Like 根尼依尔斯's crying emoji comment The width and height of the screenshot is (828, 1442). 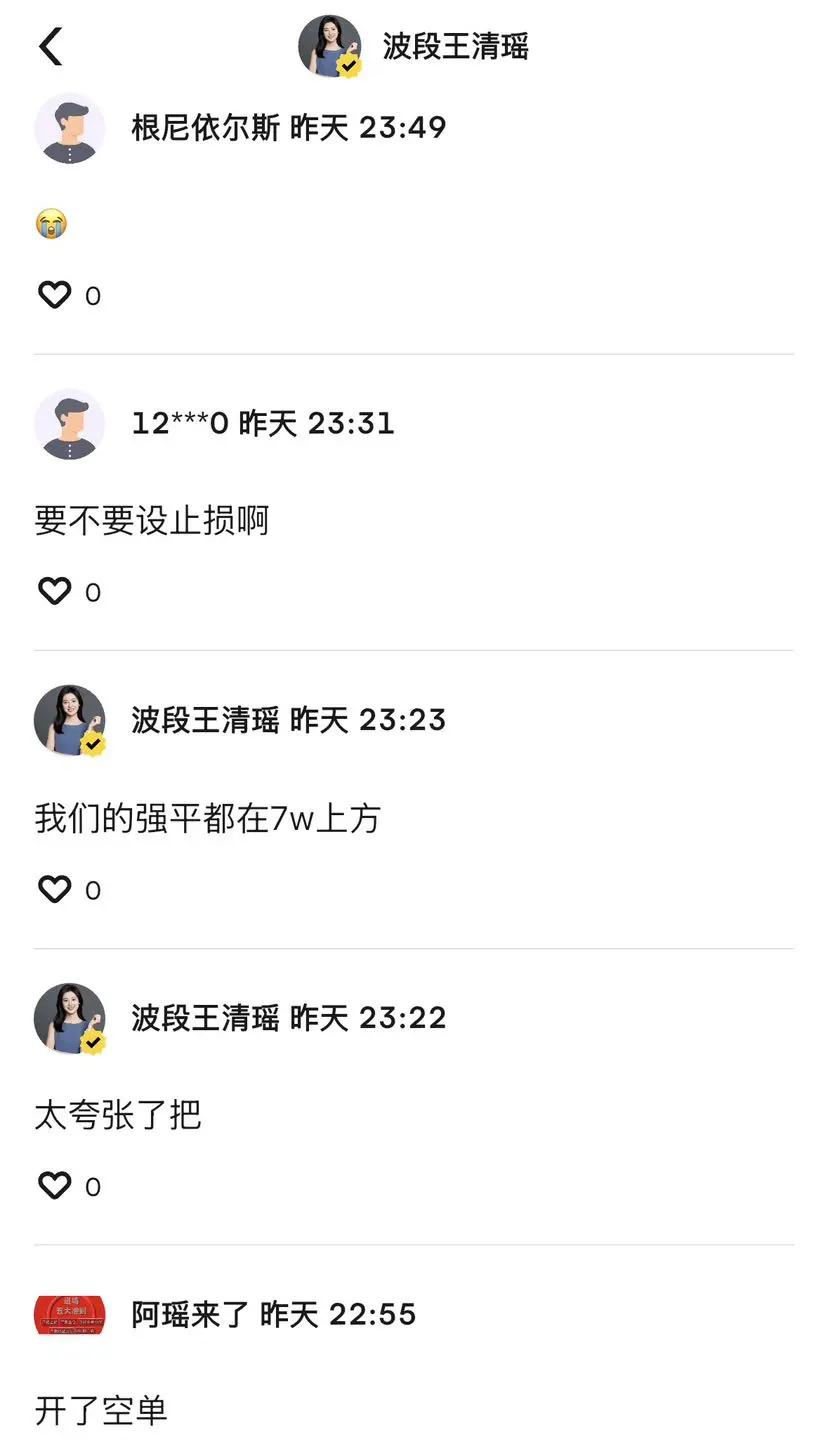point(54,295)
